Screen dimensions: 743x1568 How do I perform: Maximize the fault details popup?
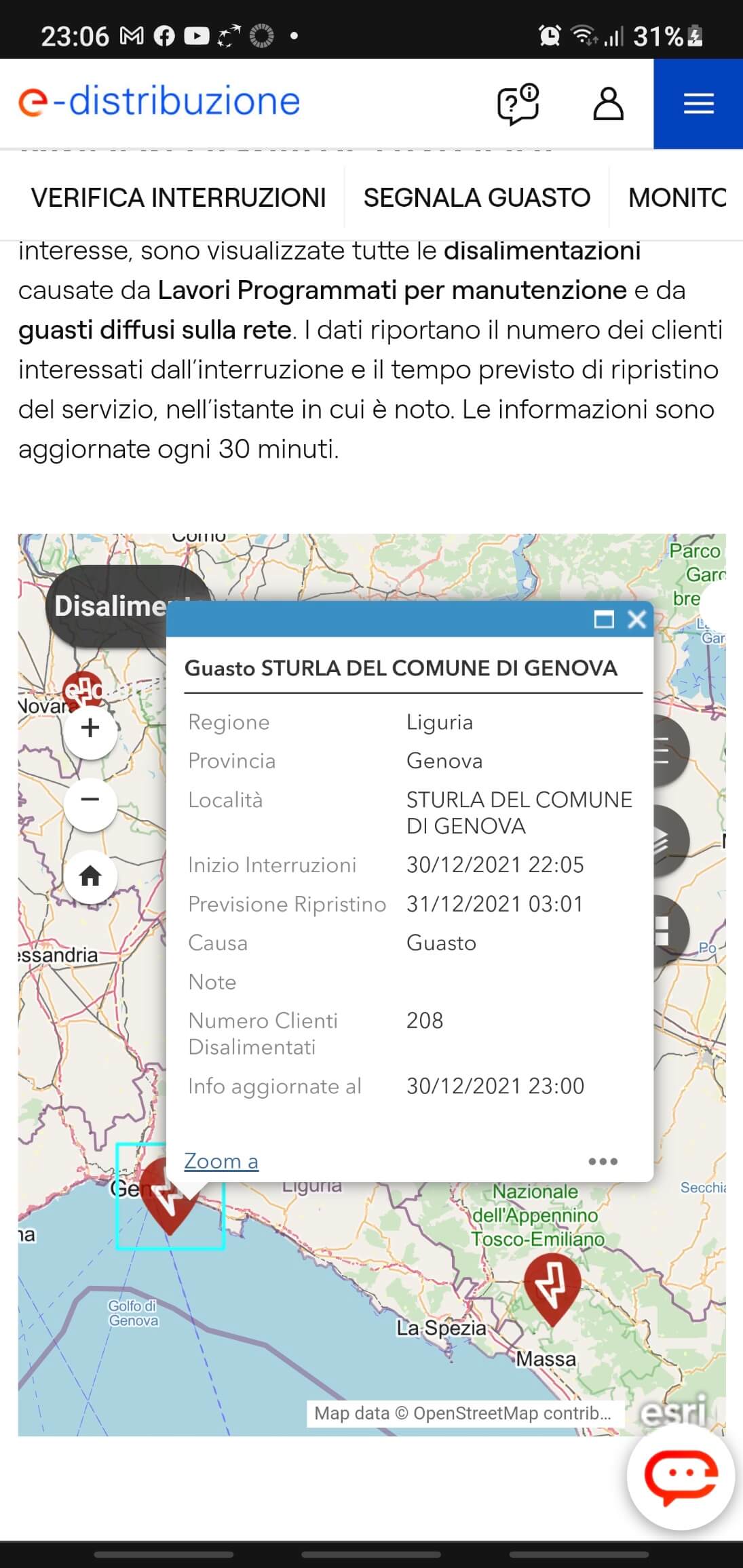click(x=603, y=619)
